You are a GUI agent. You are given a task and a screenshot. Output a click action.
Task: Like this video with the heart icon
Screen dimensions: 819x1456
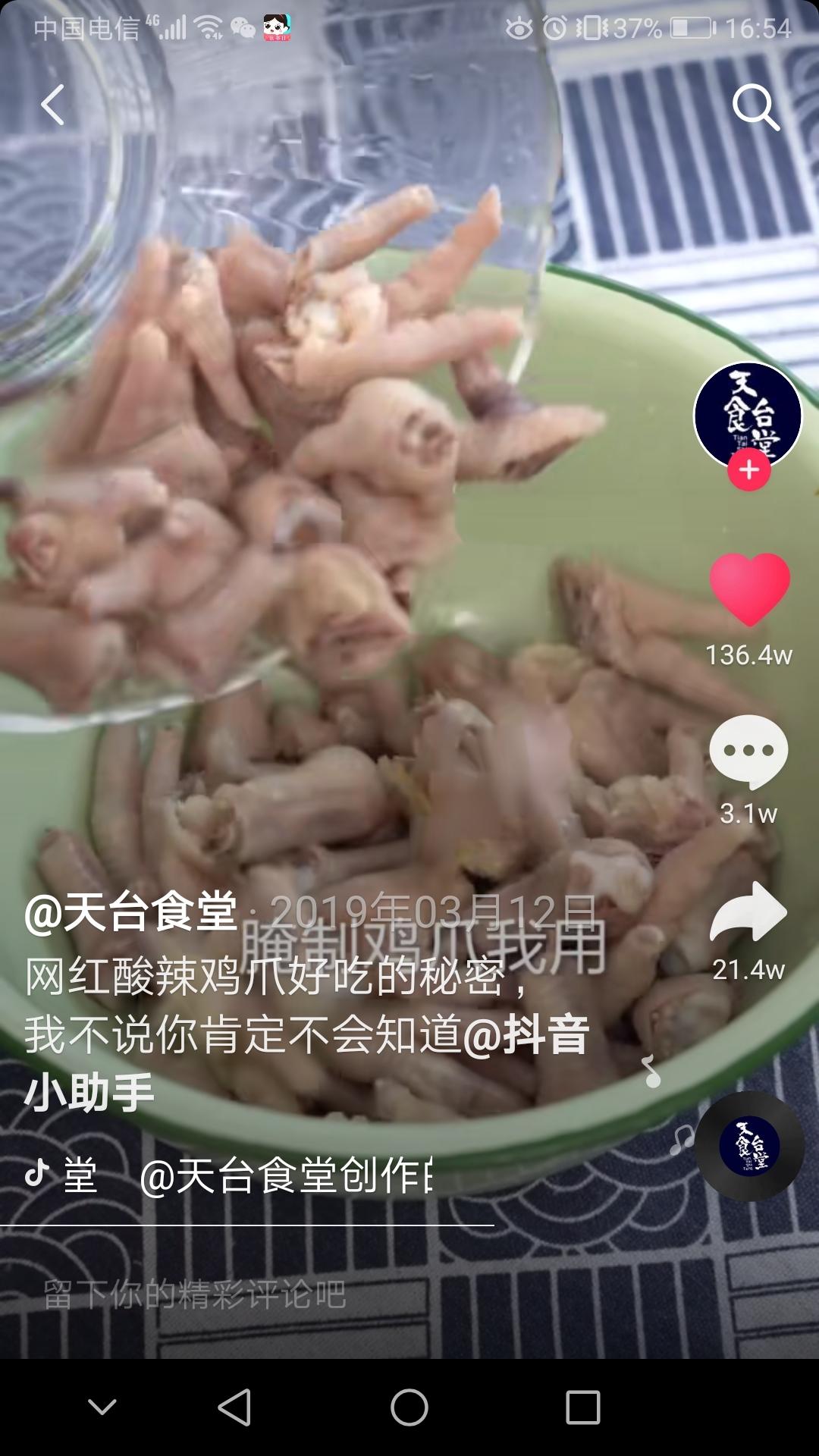click(x=749, y=589)
